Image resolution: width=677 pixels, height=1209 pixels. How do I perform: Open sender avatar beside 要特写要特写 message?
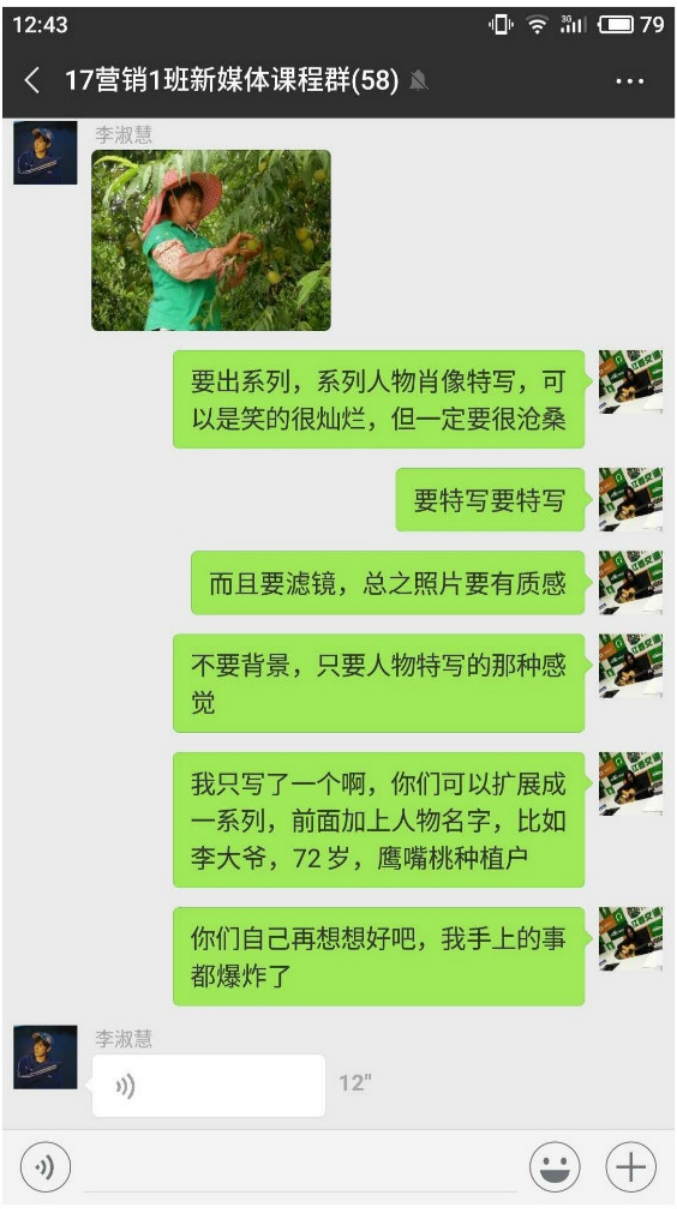click(630, 499)
